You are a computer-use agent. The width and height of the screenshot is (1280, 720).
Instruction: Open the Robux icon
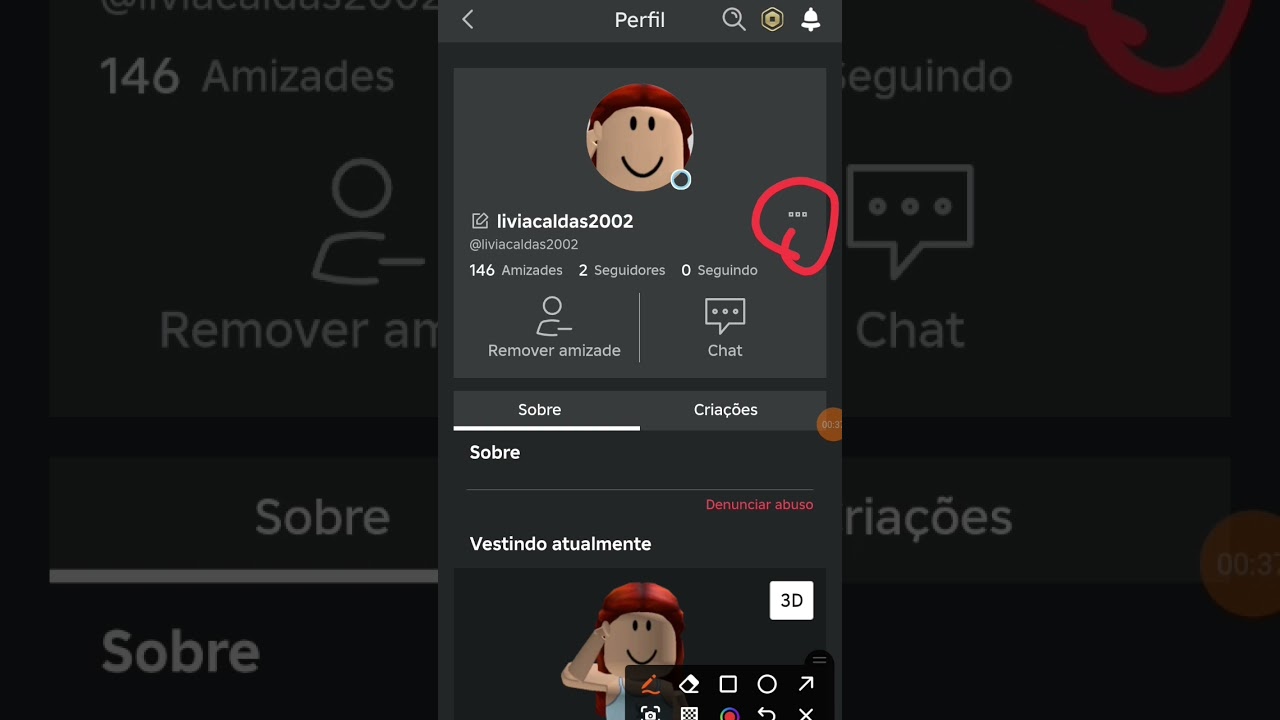[772, 20]
